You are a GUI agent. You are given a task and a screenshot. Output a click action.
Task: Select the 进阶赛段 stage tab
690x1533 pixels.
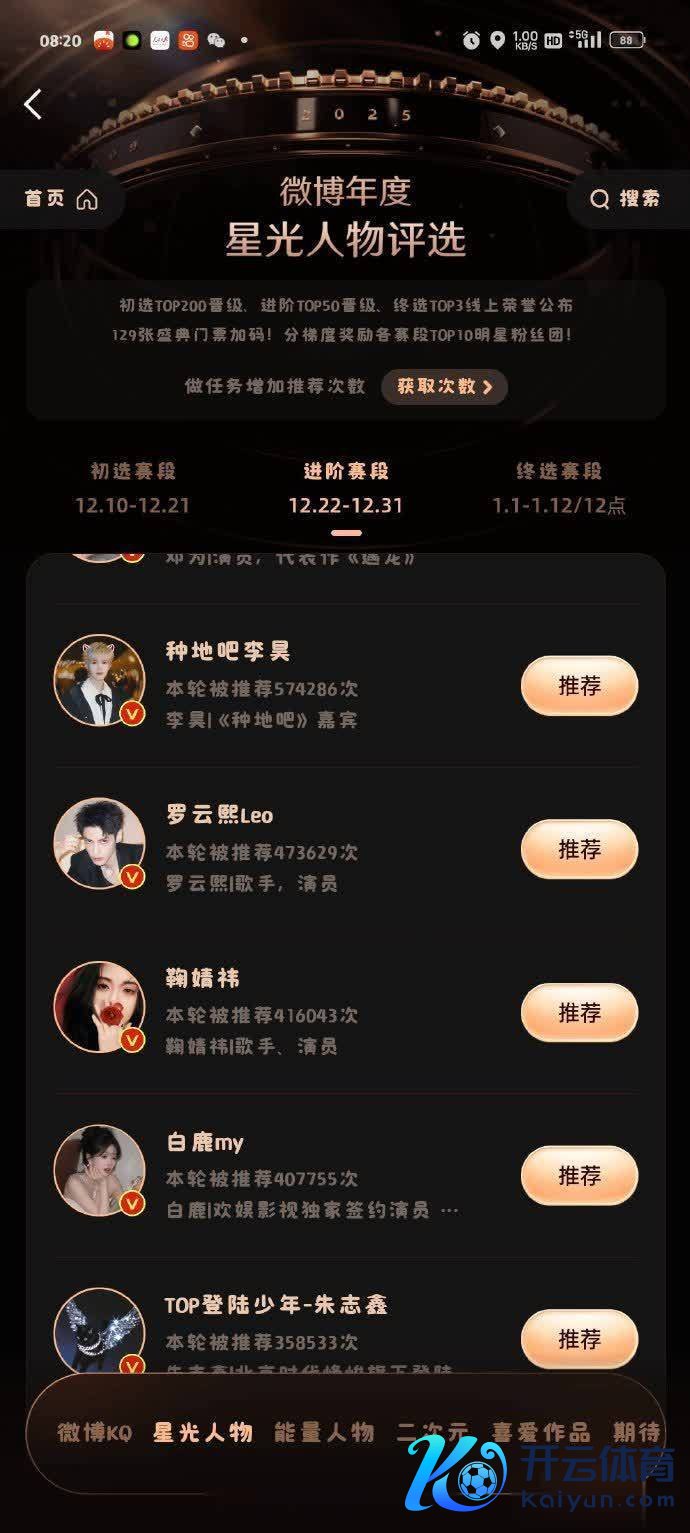[346, 487]
